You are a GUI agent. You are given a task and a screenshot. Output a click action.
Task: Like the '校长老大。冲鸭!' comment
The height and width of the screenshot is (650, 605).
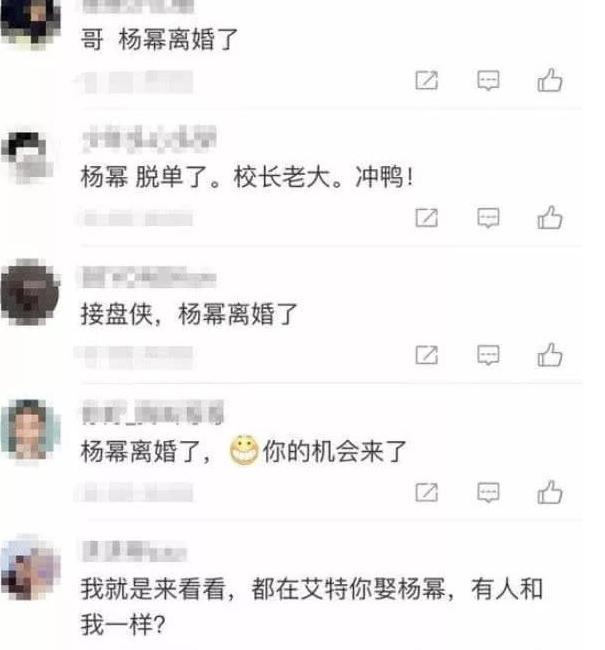(549, 217)
